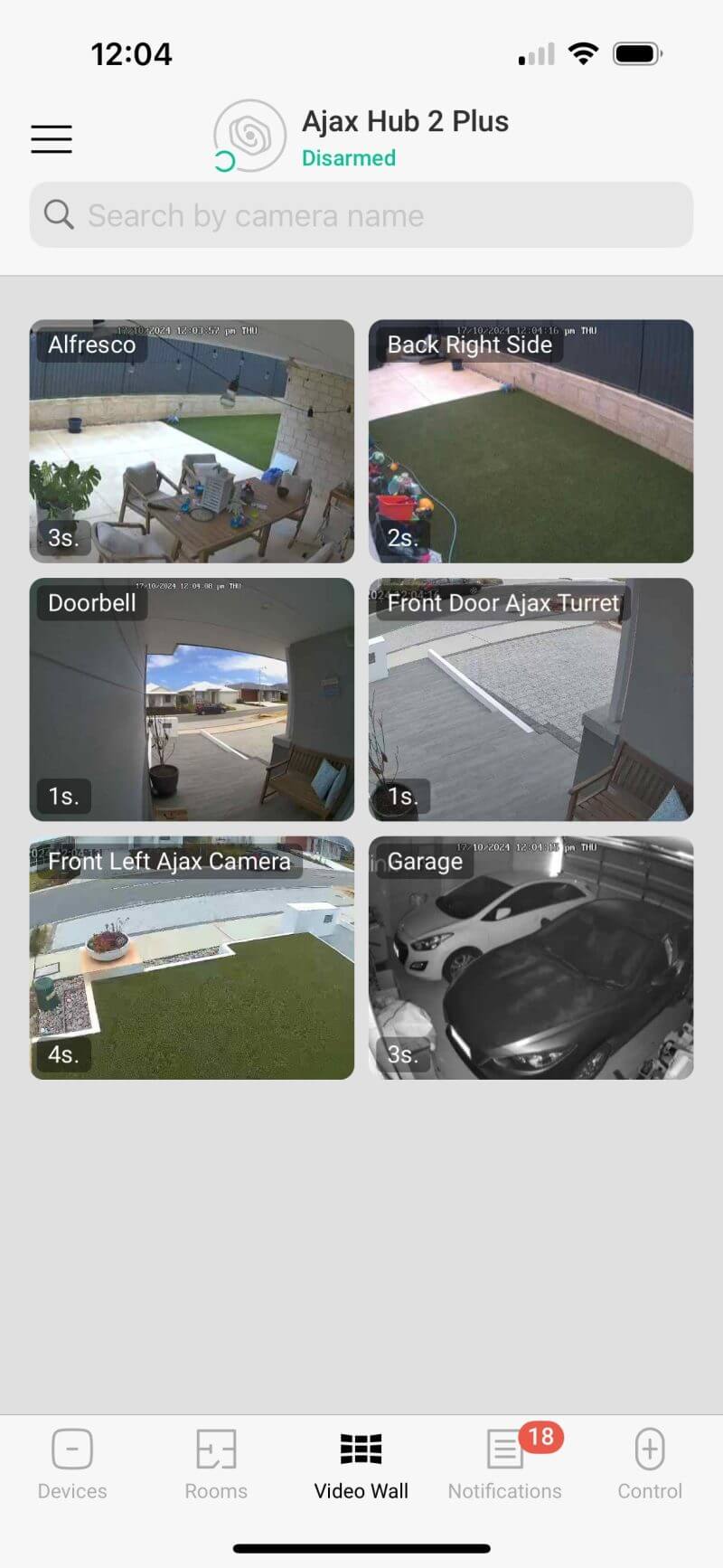Viewport: 723px width, 1568px height.
Task: Open the hamburger menu
Action: [x=52, y=139]
